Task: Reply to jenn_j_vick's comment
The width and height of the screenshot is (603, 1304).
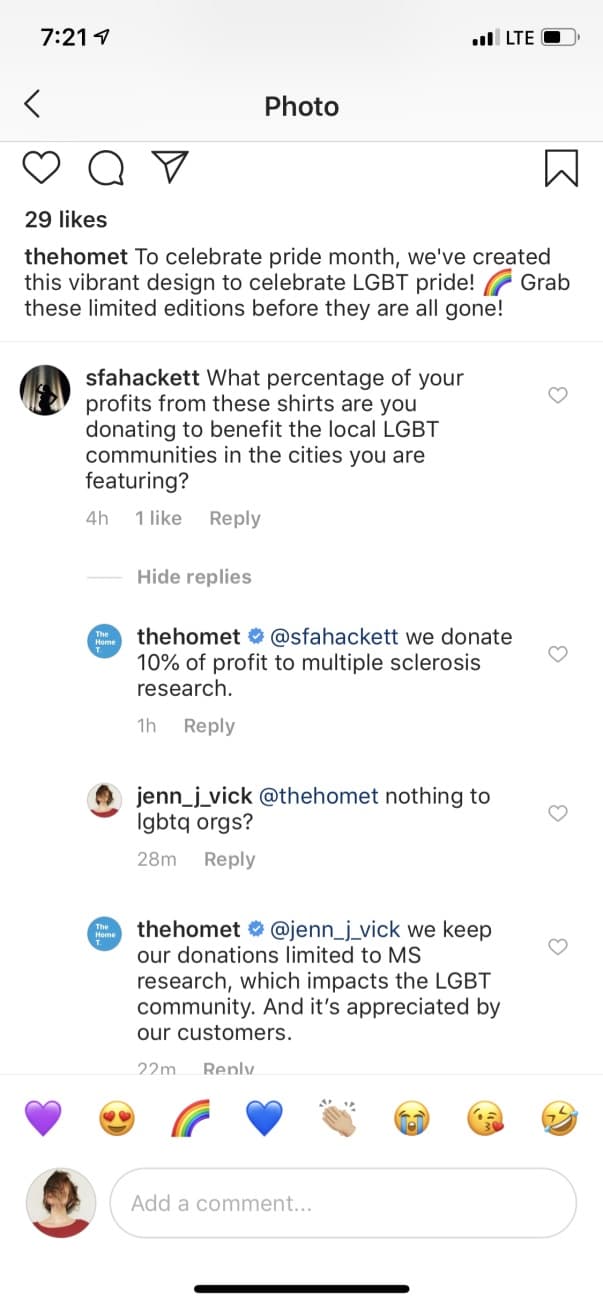Action: 229,859
